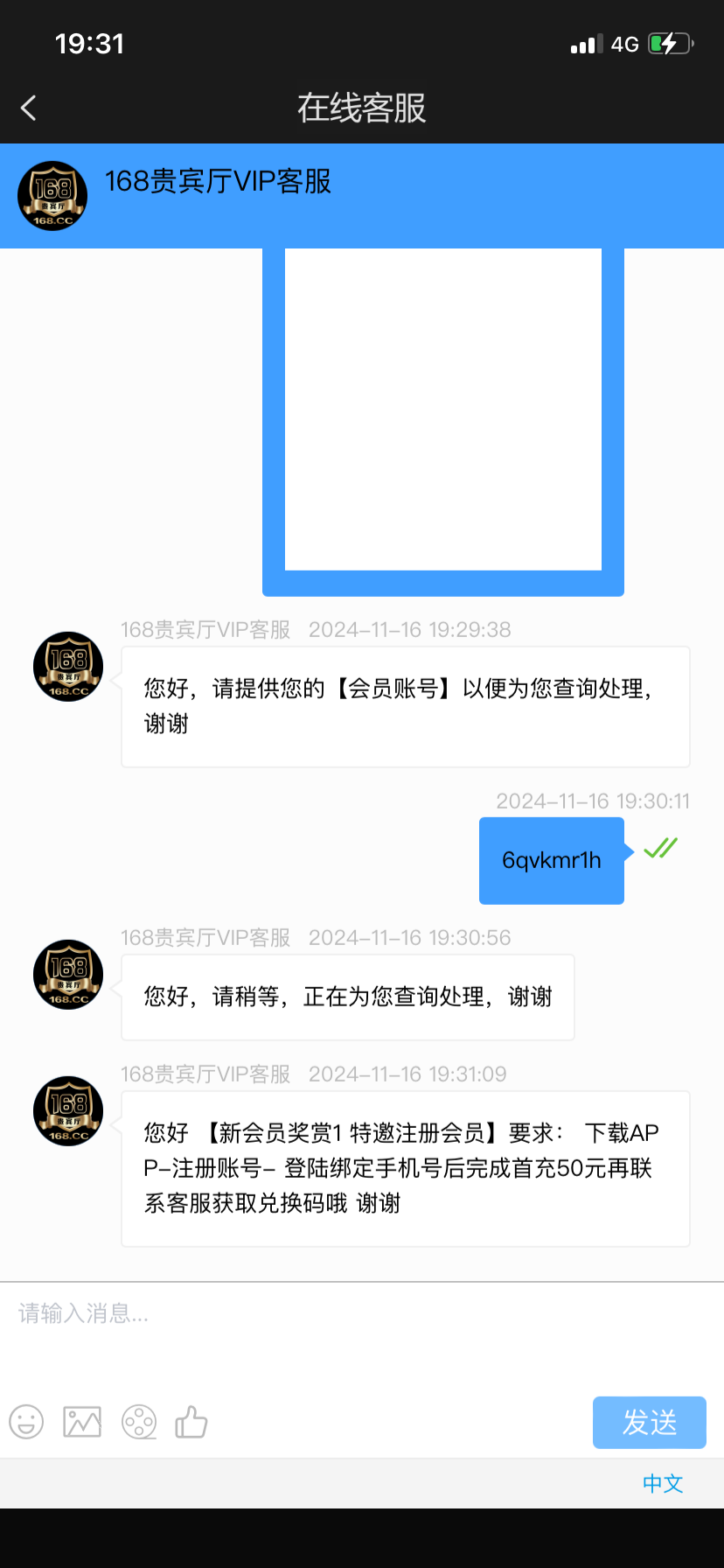Go back from online customer service

tap(29, 108)
